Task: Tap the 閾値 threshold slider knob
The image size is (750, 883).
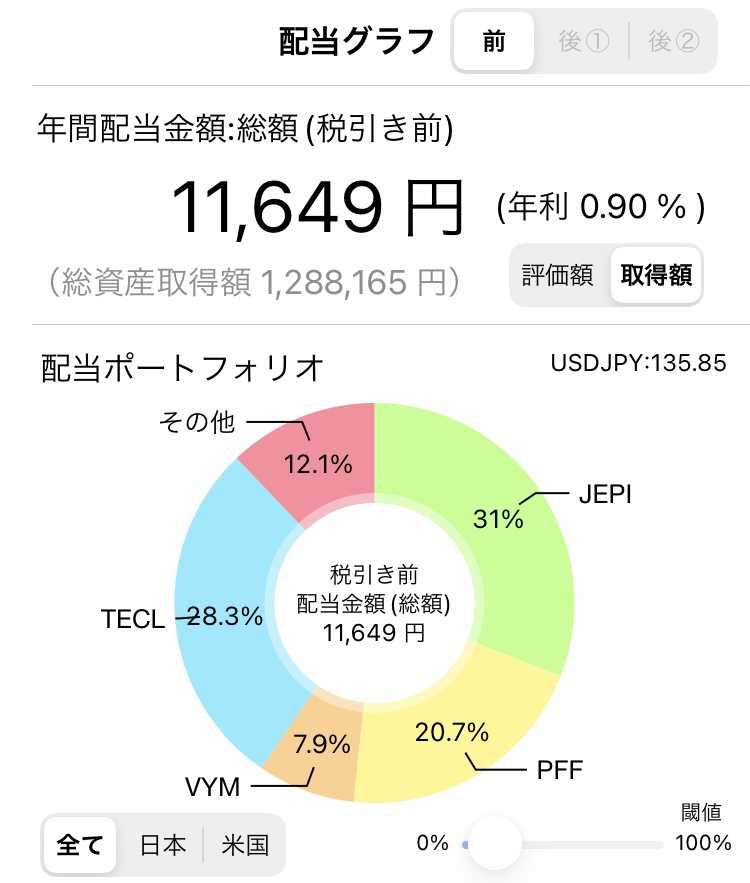Action: coord(494,844)
